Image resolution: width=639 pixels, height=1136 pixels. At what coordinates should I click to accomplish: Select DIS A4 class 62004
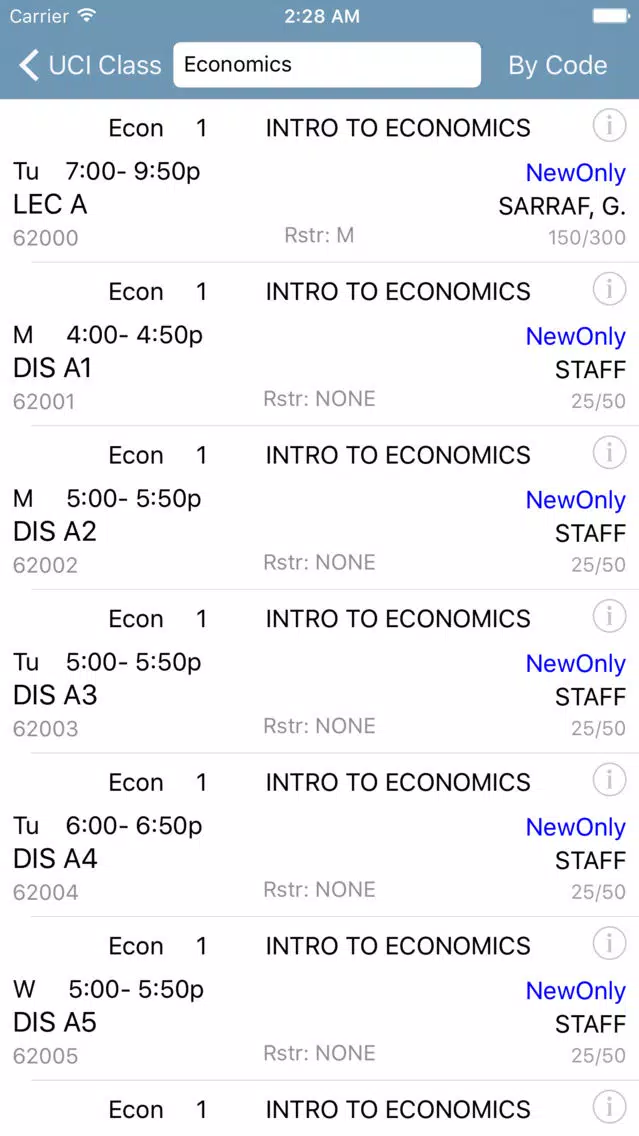pyautogui.click(x=320, y=836)
